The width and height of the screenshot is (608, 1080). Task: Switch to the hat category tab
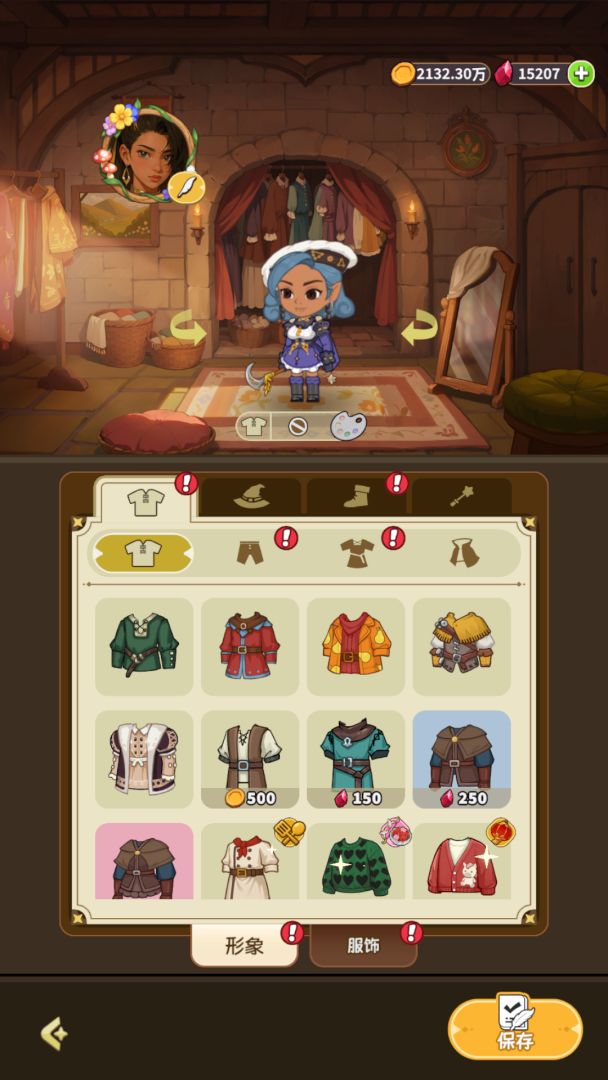250,497
